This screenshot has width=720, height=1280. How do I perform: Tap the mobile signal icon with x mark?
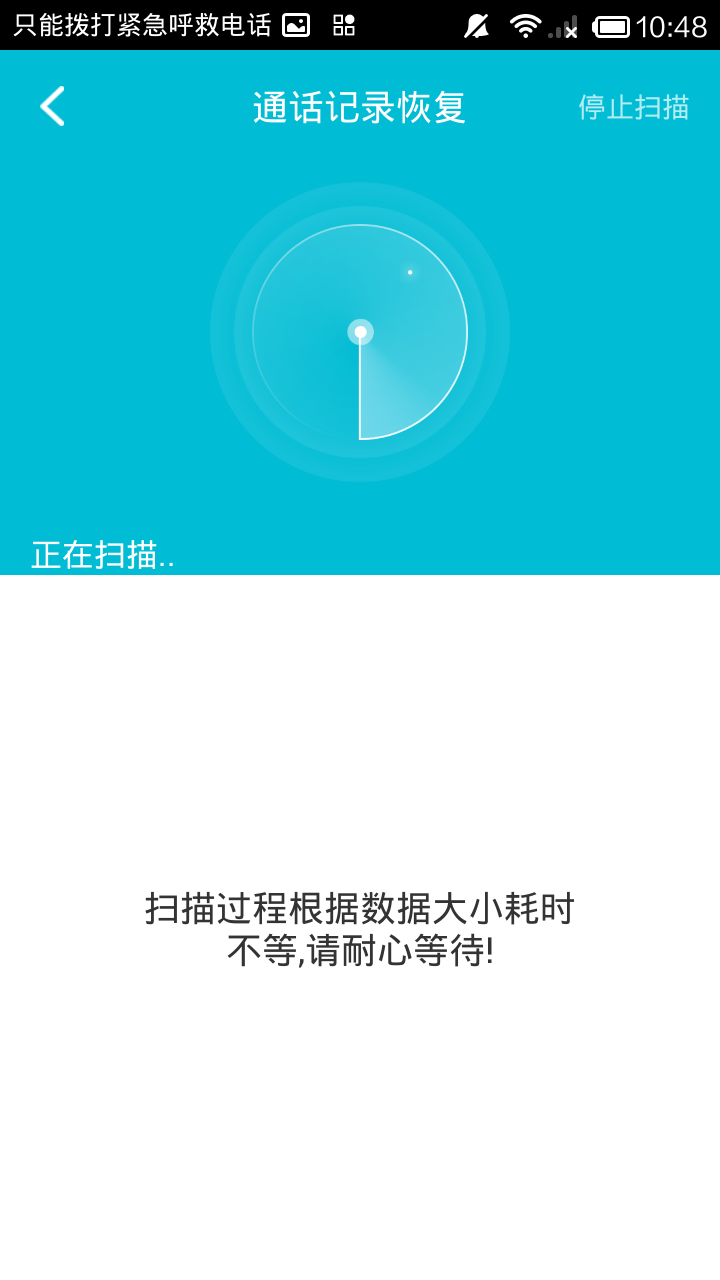(566, 27)
